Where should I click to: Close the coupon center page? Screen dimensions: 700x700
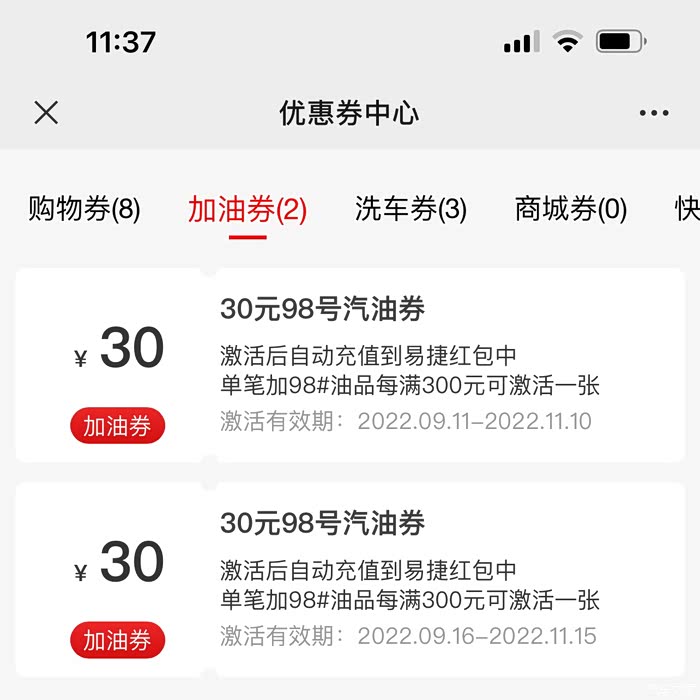pyautogui.click(x=46, y=113)
